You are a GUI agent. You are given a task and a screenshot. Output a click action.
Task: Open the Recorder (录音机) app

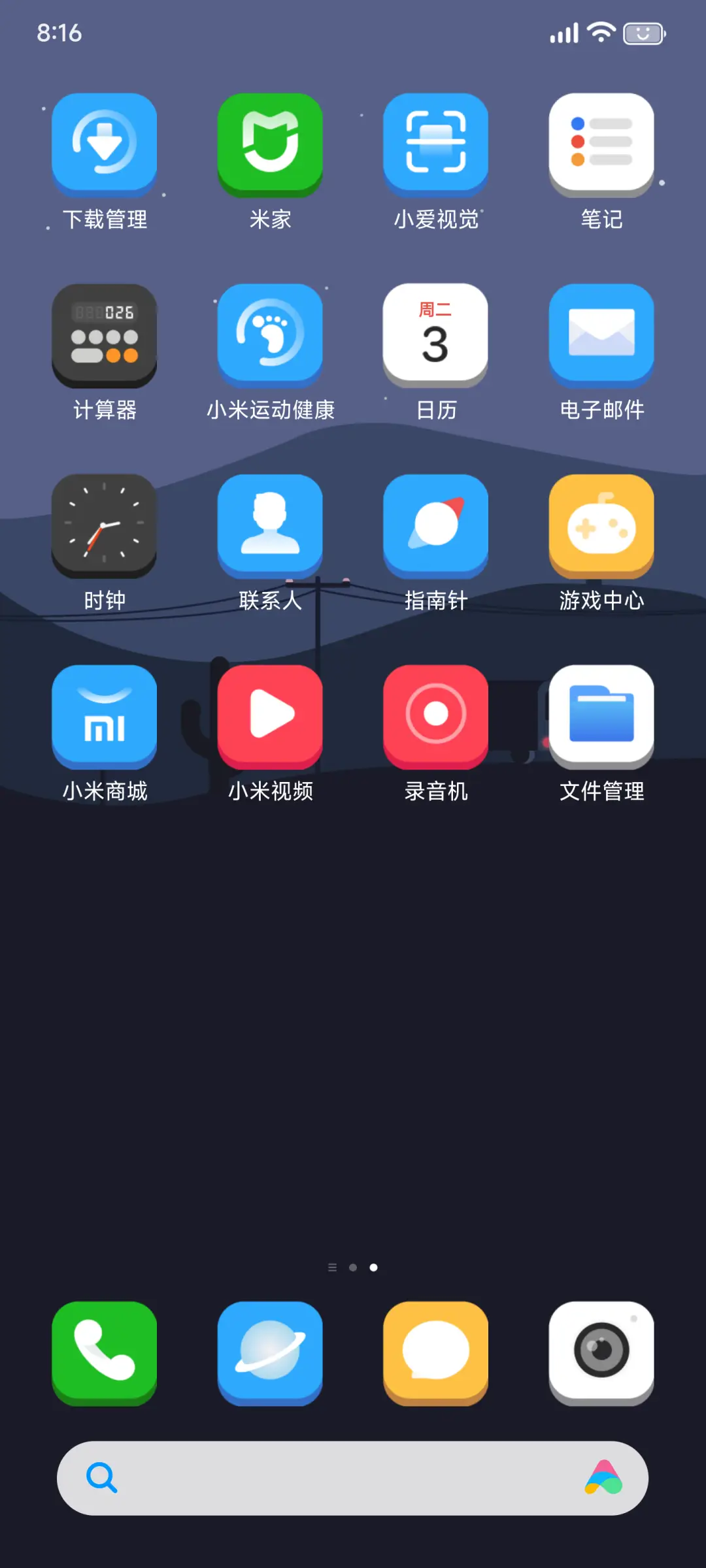pos(436,716)
